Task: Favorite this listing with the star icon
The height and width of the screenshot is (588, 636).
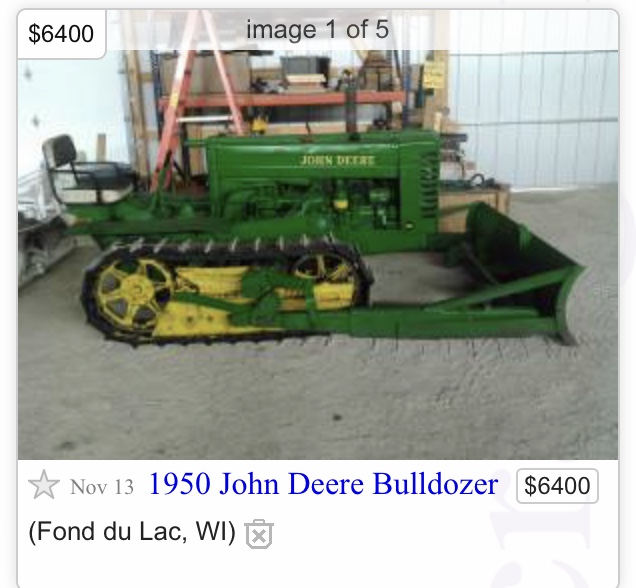Action: click(44, 486)
